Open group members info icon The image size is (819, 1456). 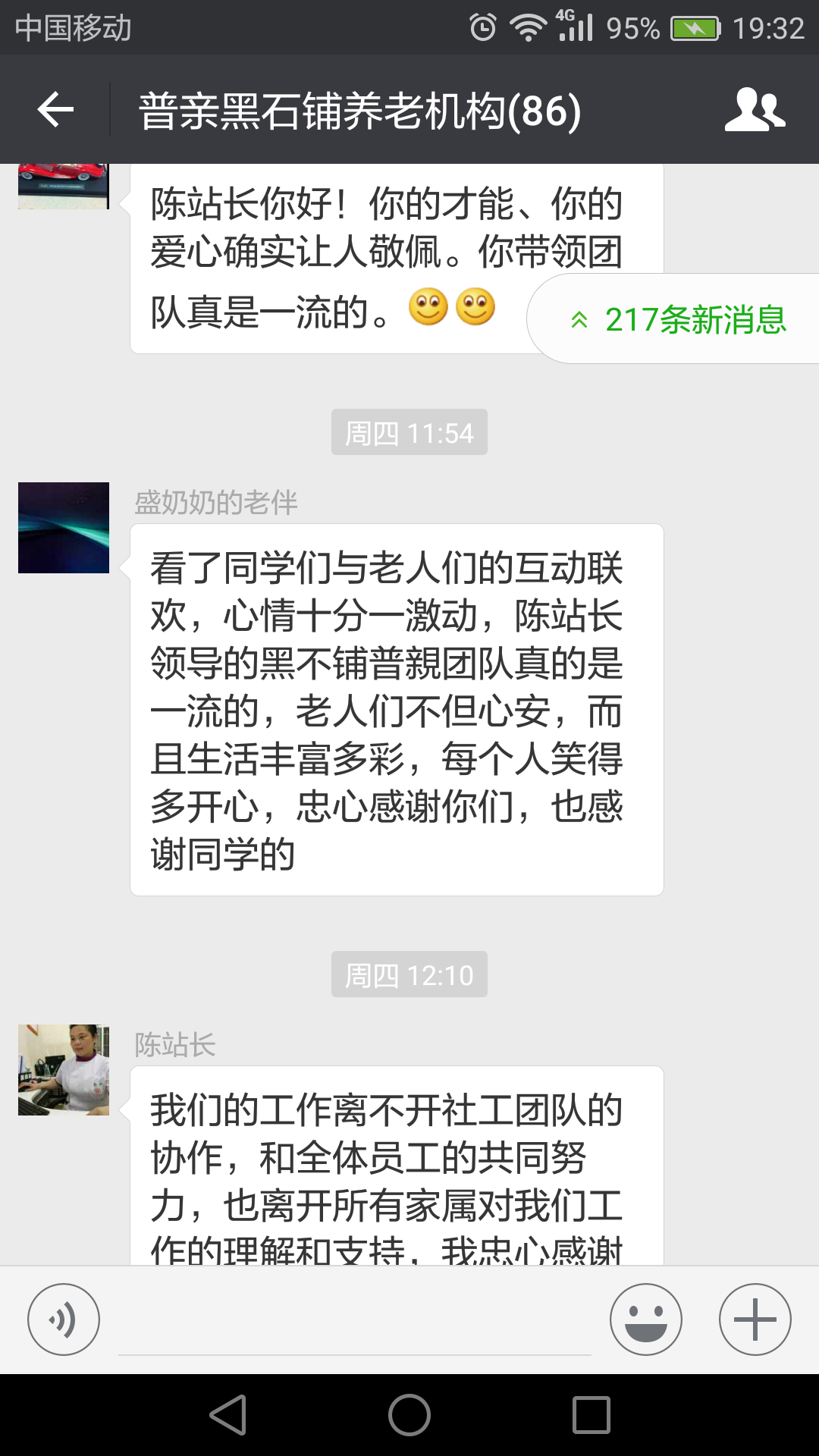click(755, 110)
